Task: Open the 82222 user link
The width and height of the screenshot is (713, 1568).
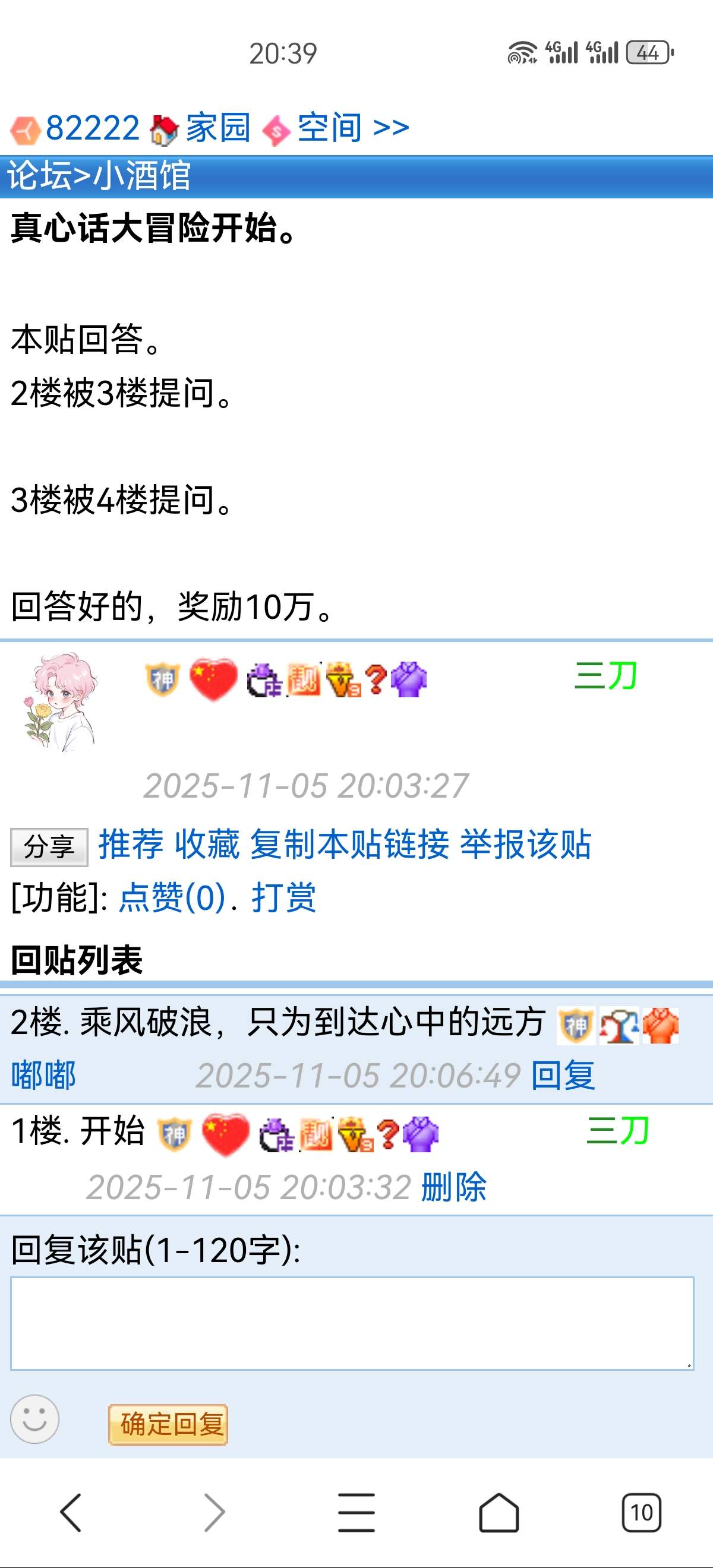Action: click(x=92, y=128)
